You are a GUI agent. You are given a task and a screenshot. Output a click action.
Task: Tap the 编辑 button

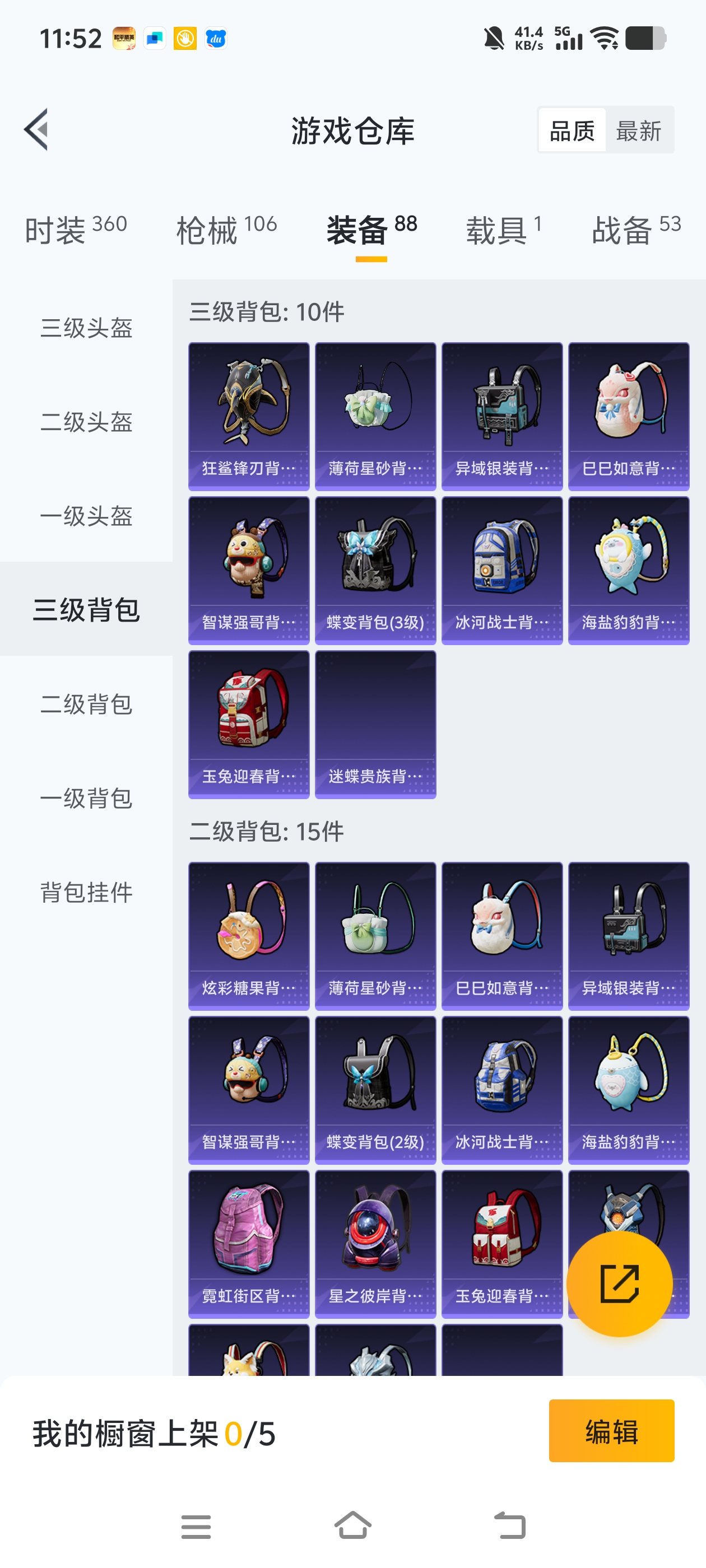(611, 1432)
